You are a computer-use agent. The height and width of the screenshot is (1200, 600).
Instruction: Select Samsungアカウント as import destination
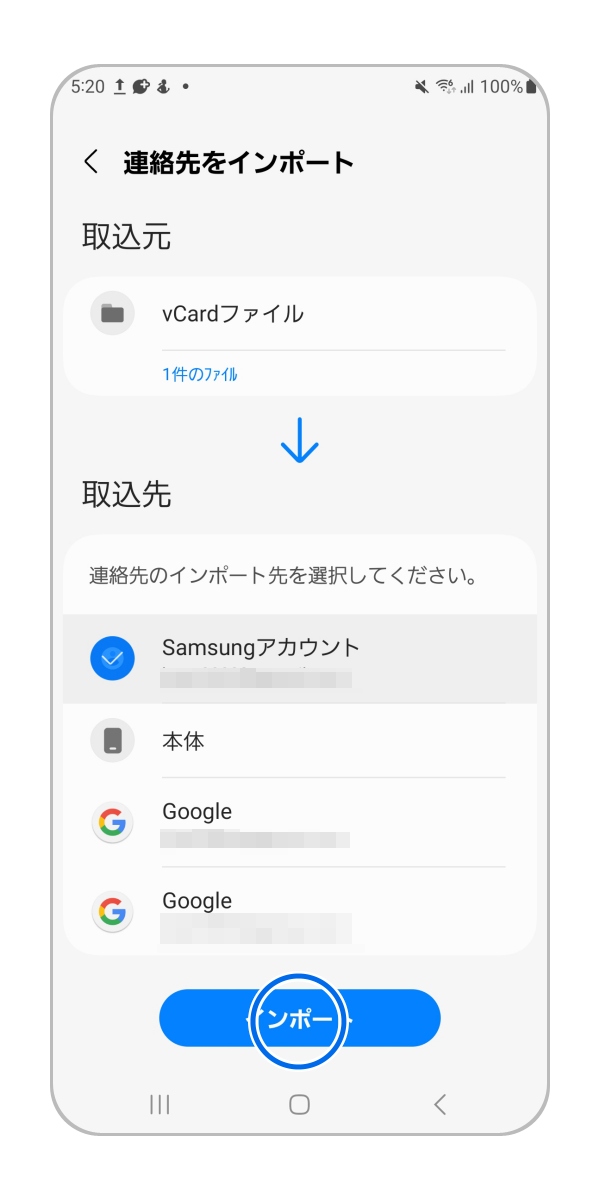(x=299, y=658)
